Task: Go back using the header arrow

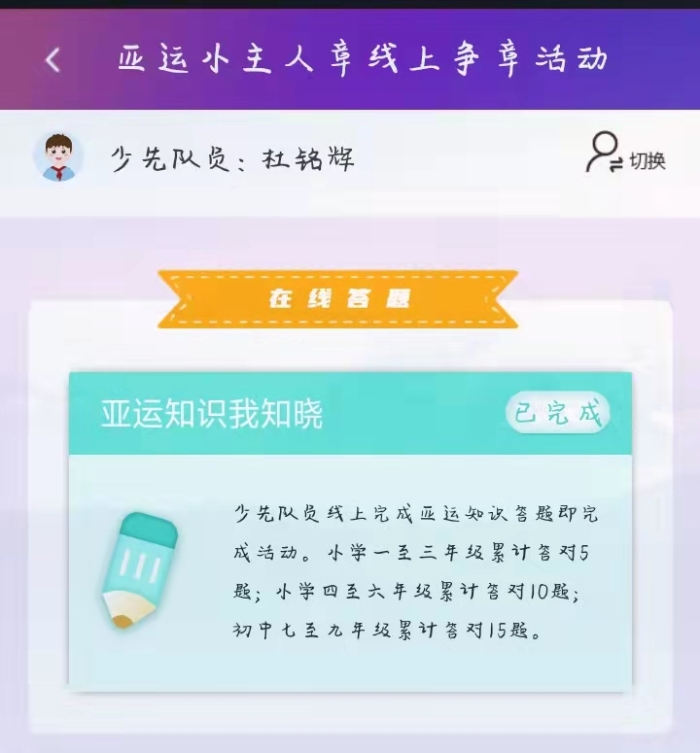Action: (x=53, y=60)
